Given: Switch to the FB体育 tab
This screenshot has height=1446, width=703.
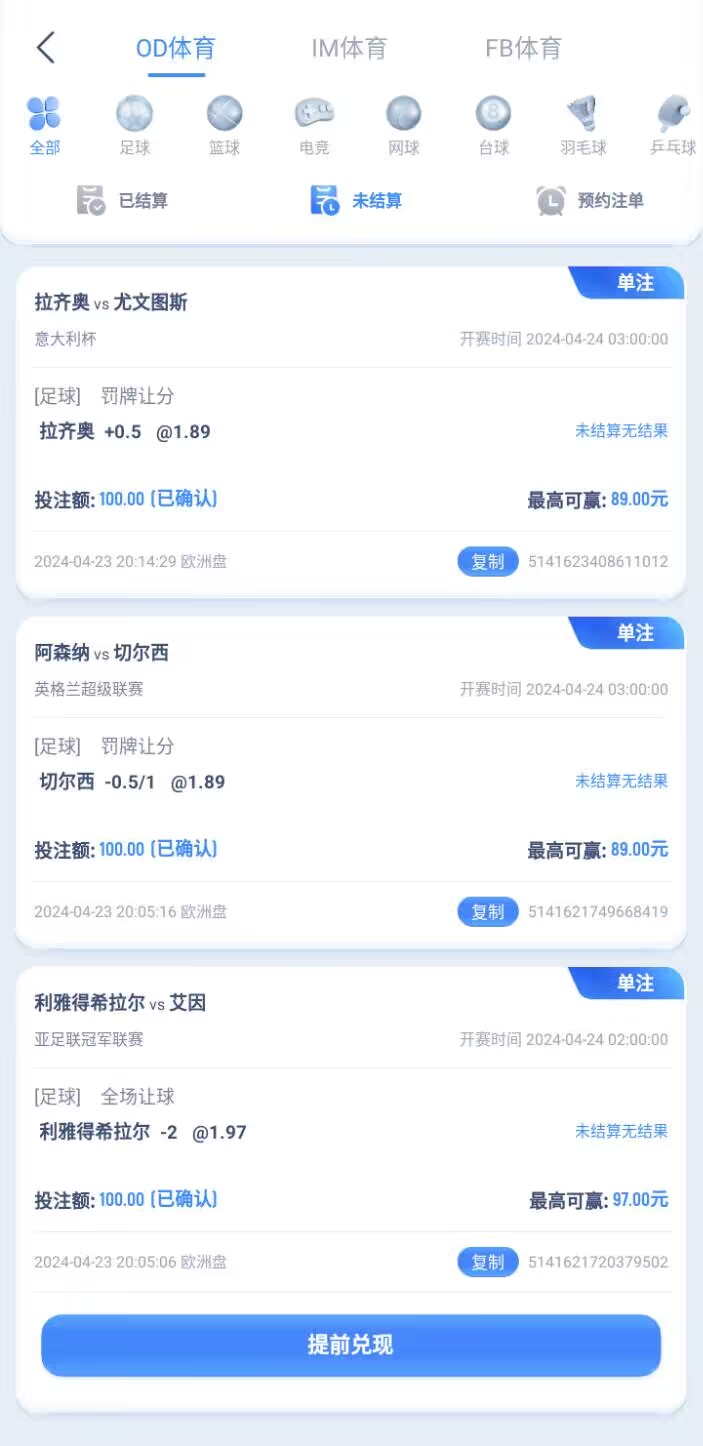Looking at the screenshot, I should coord(523,48).
